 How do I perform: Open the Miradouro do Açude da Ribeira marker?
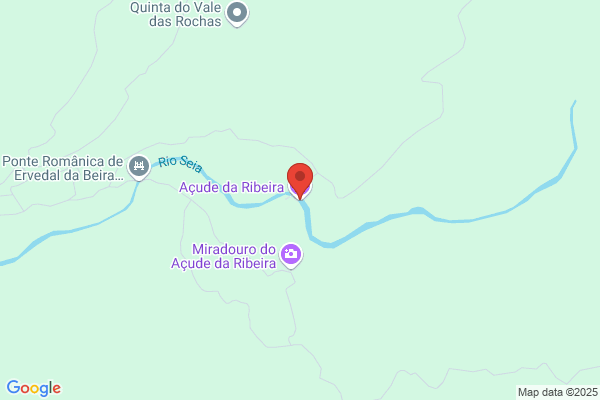pyautogui.click(x=291, y=256)
